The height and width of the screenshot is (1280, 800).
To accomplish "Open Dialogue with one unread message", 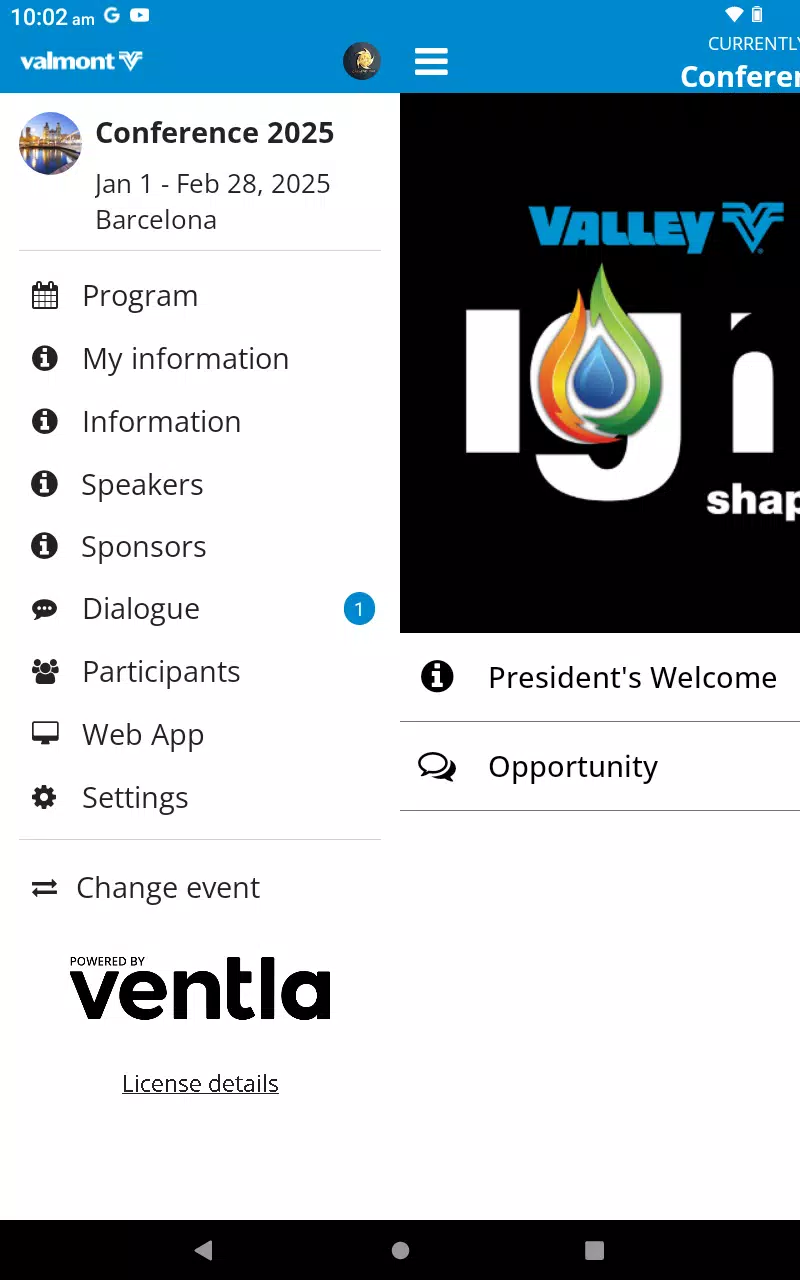I will point(141,609).
